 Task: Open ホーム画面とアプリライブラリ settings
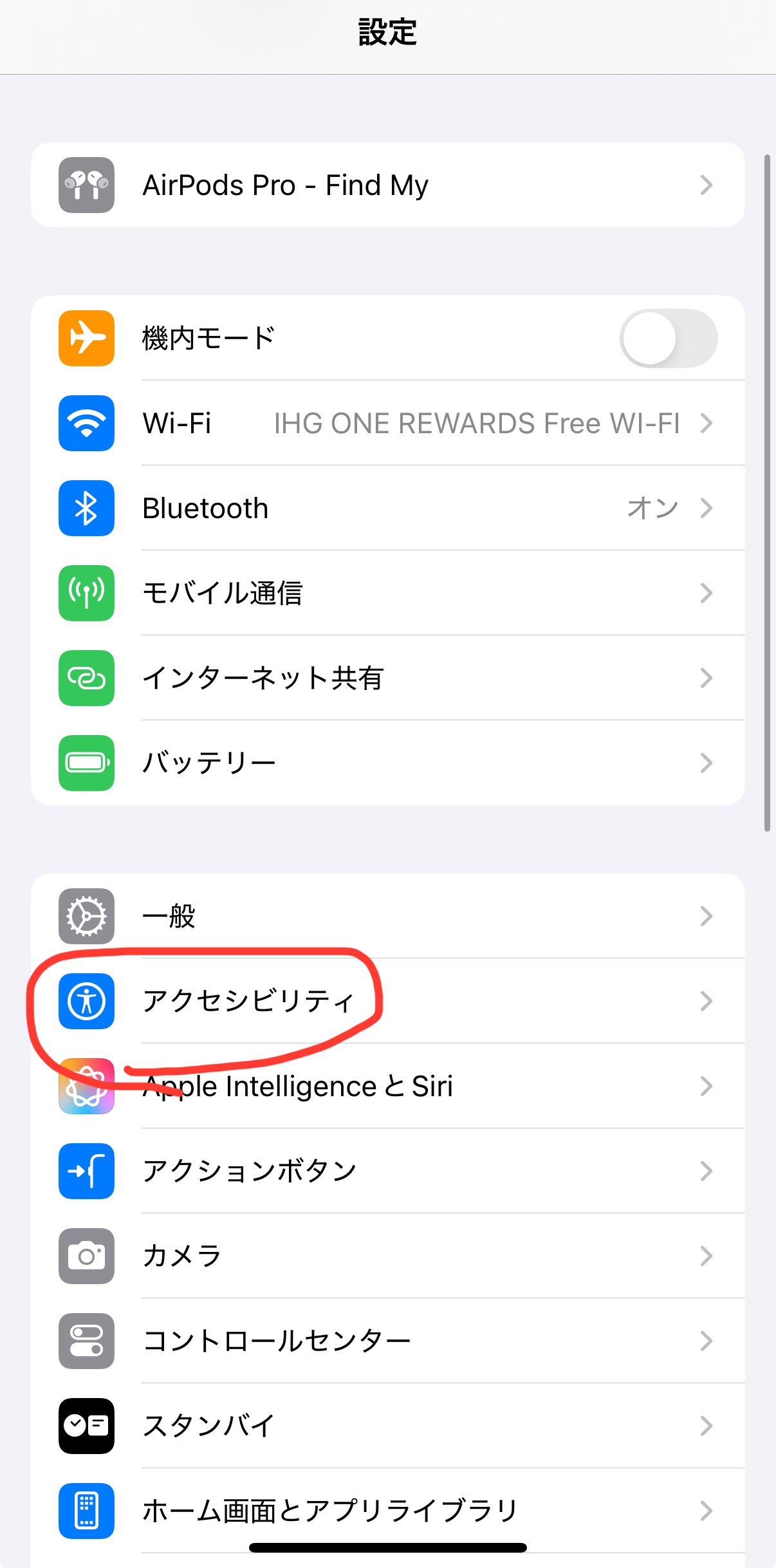(388, 1511)
